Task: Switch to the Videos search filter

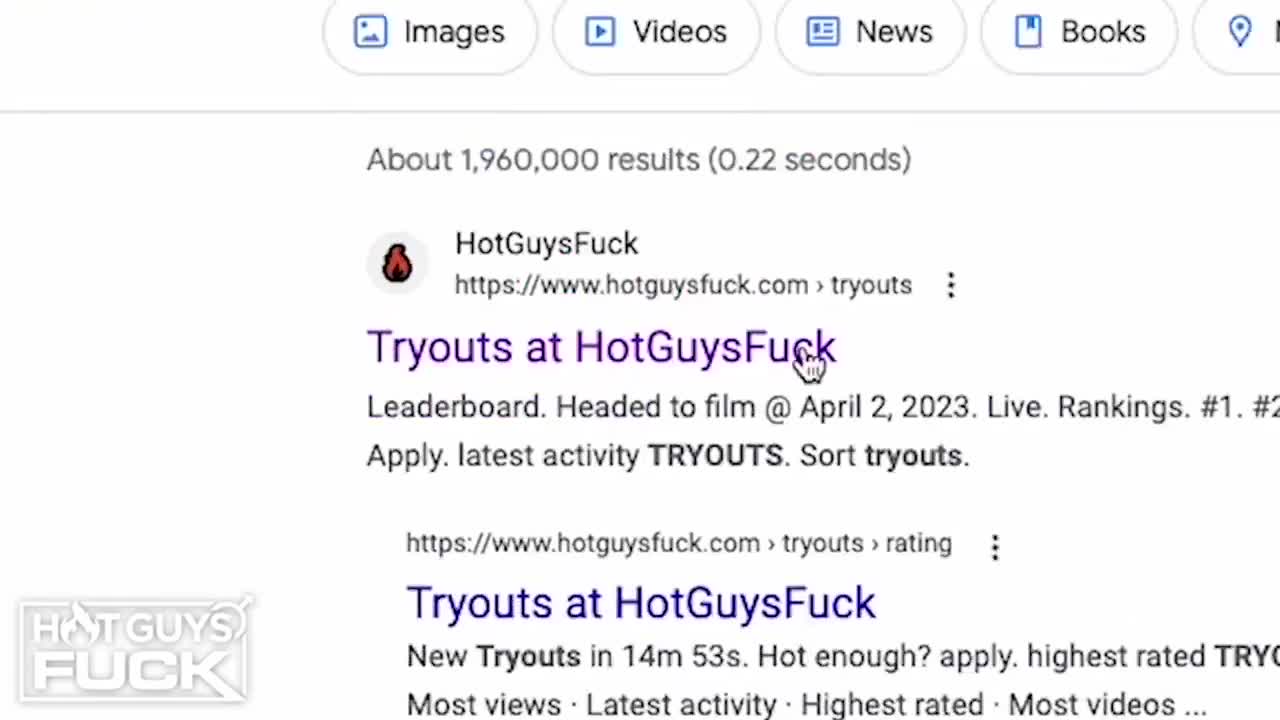Action: [x=656, y=32]
